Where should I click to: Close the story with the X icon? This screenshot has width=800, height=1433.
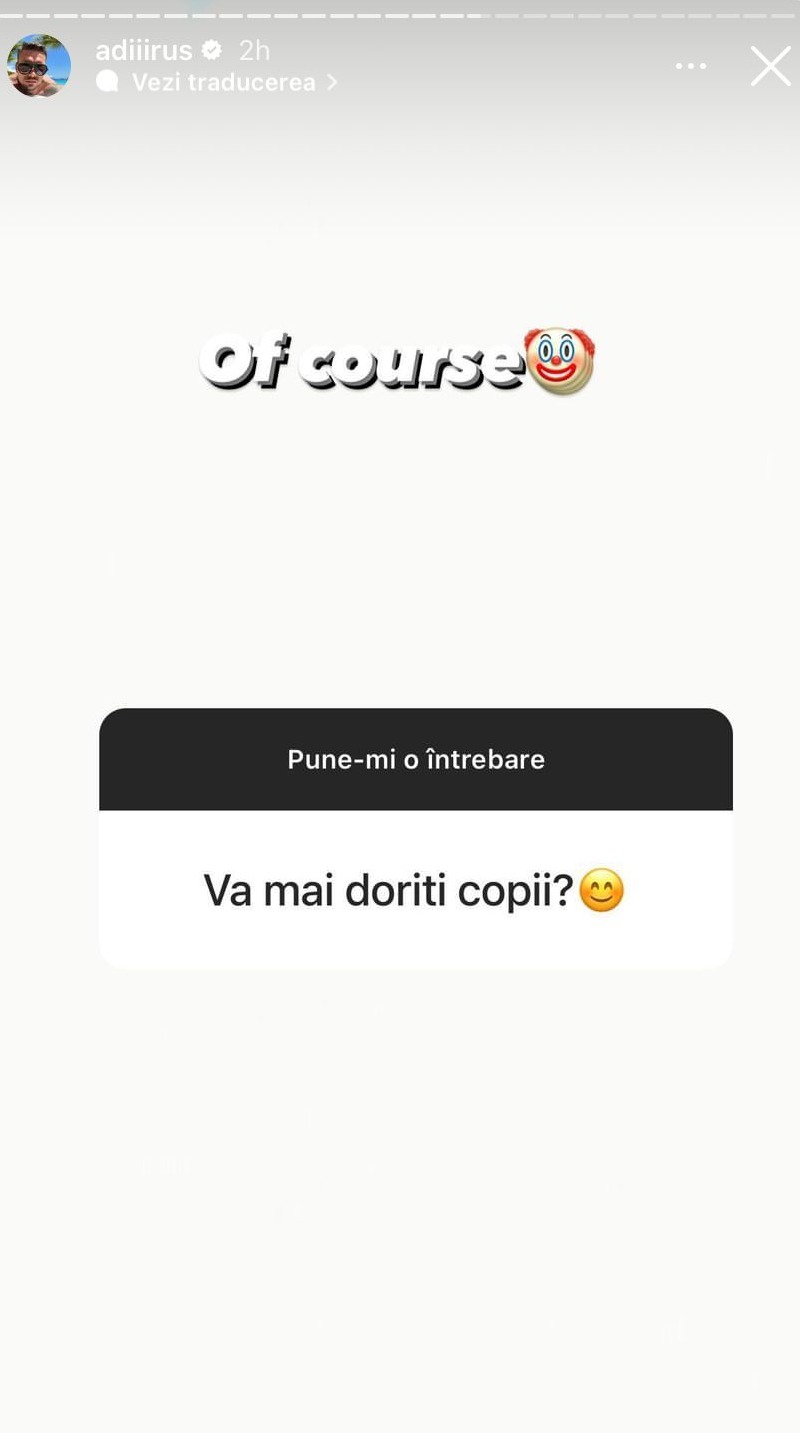click(x=770, y=65)
